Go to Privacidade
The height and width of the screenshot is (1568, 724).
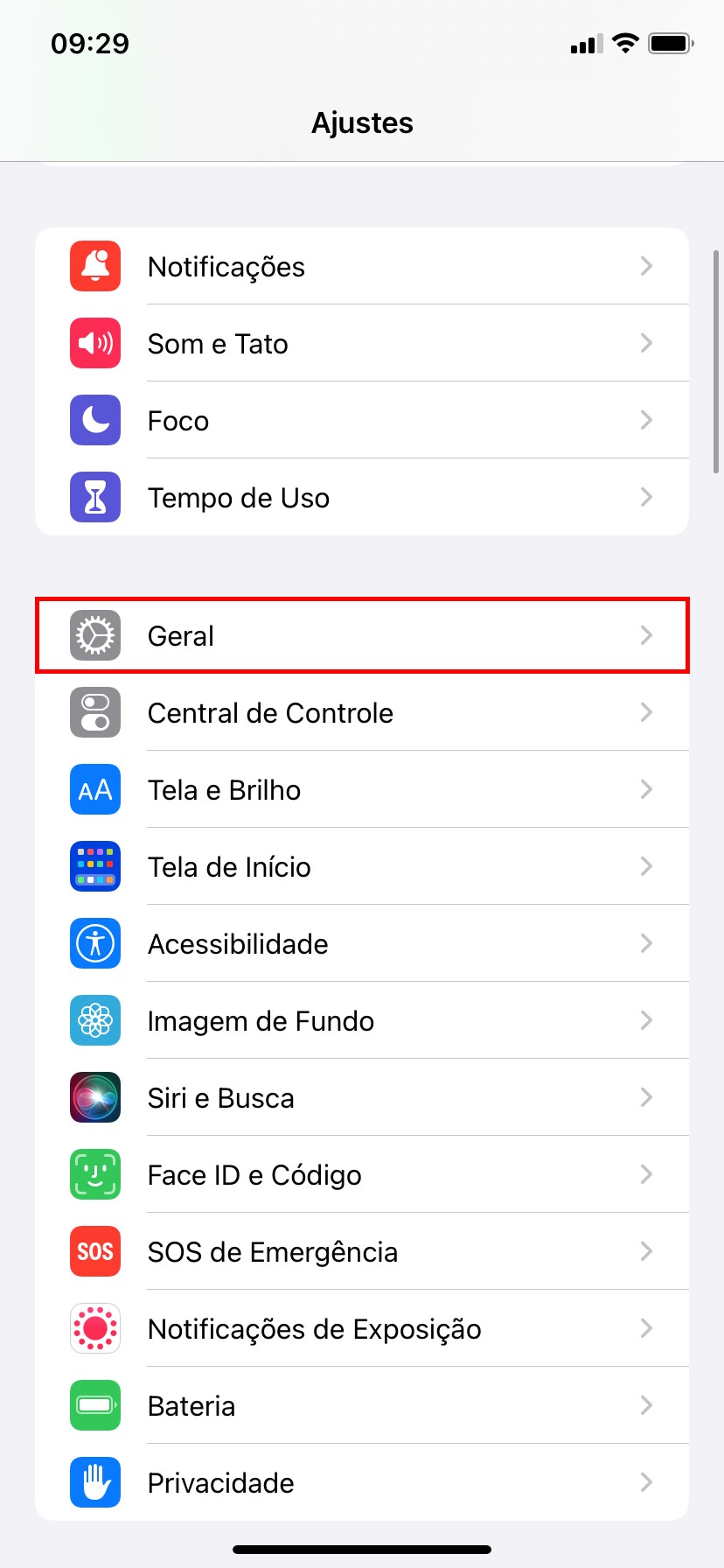coord(362,1483)
